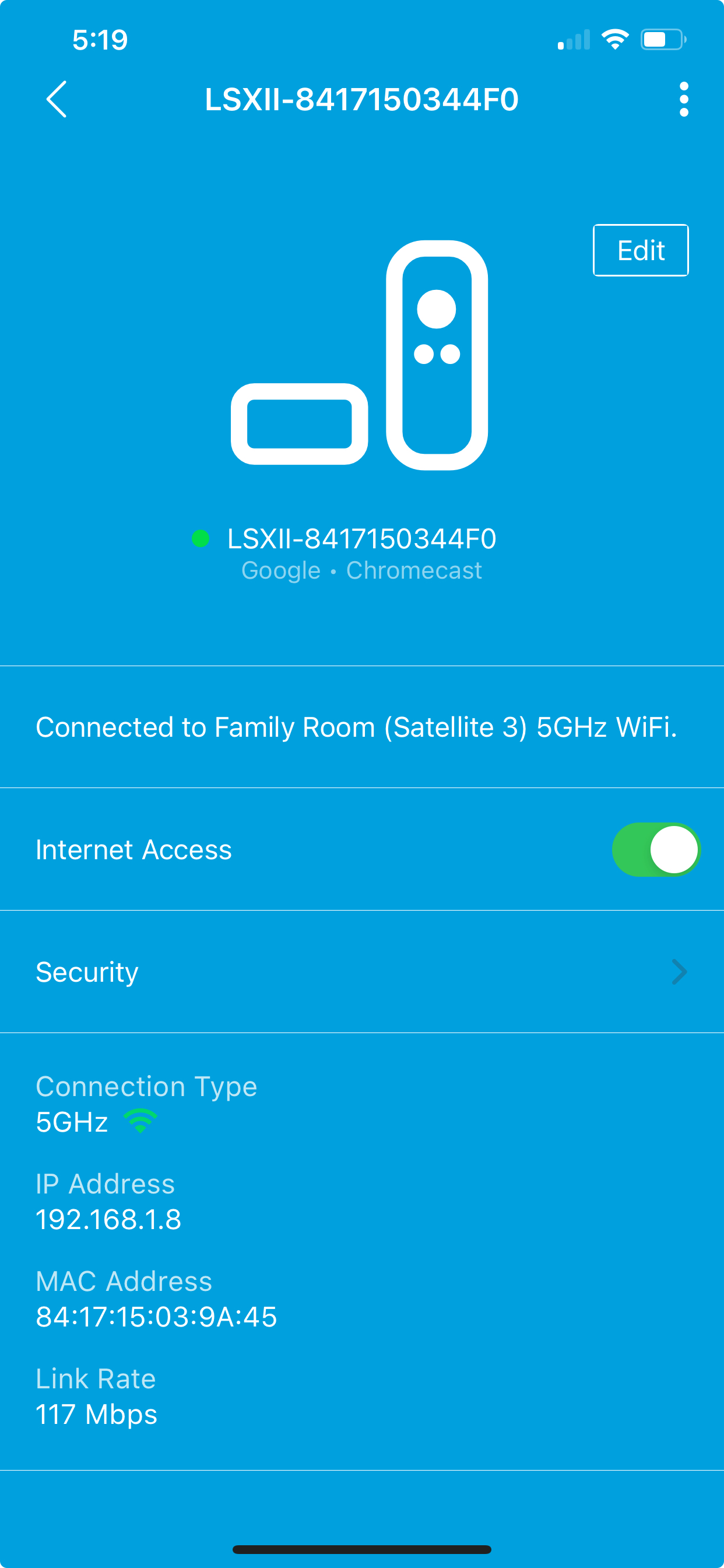Tap the Edit button

(x=641, y=250)
